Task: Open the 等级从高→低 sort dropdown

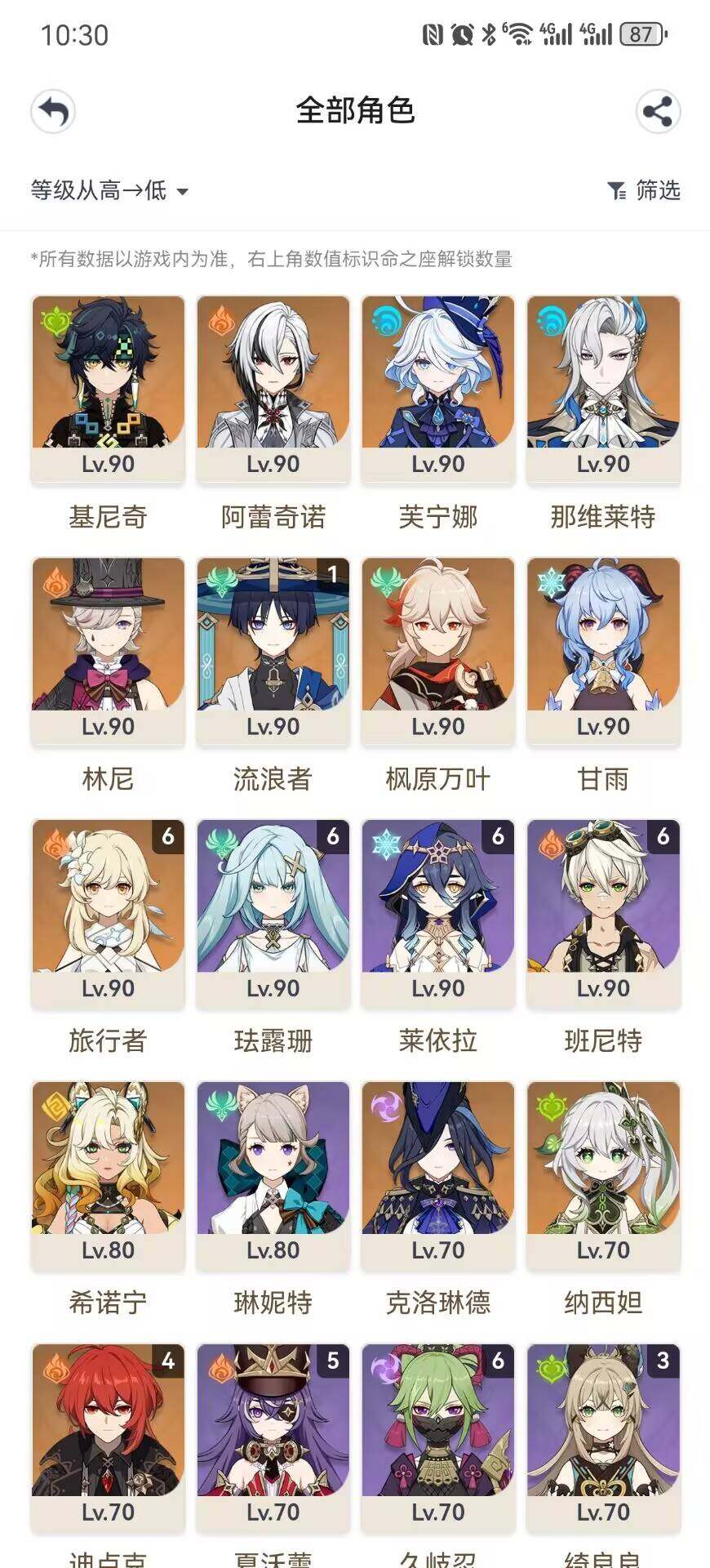Action: click(109, 190)
